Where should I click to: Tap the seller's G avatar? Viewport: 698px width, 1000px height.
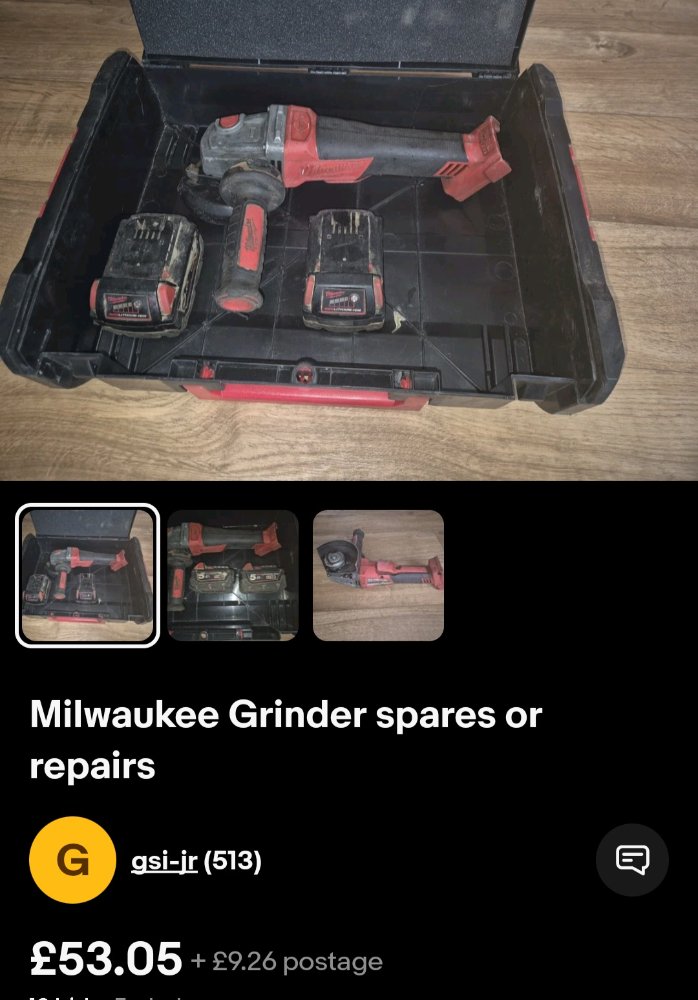73,860
